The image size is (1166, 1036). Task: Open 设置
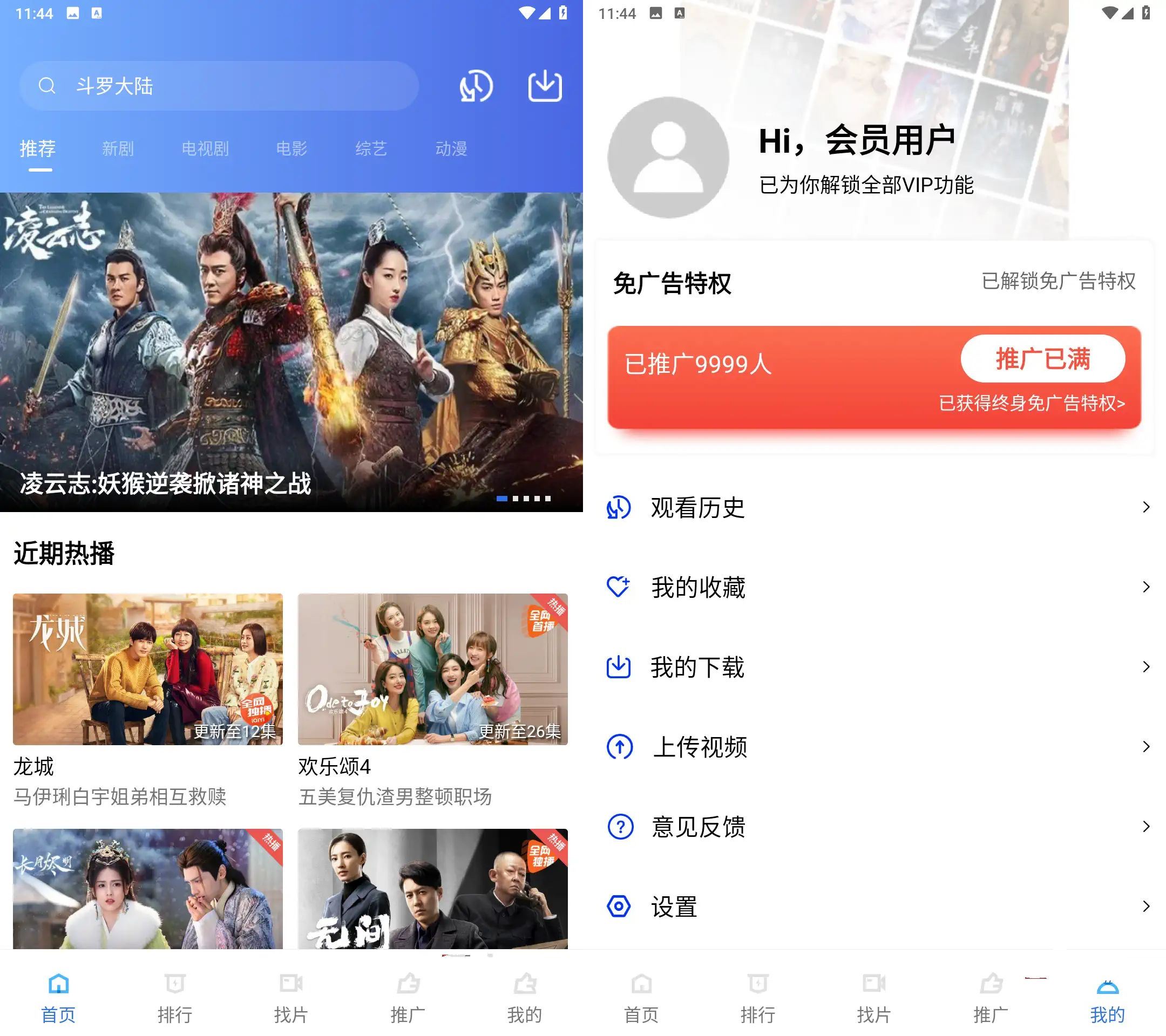(x=876, y=906)
